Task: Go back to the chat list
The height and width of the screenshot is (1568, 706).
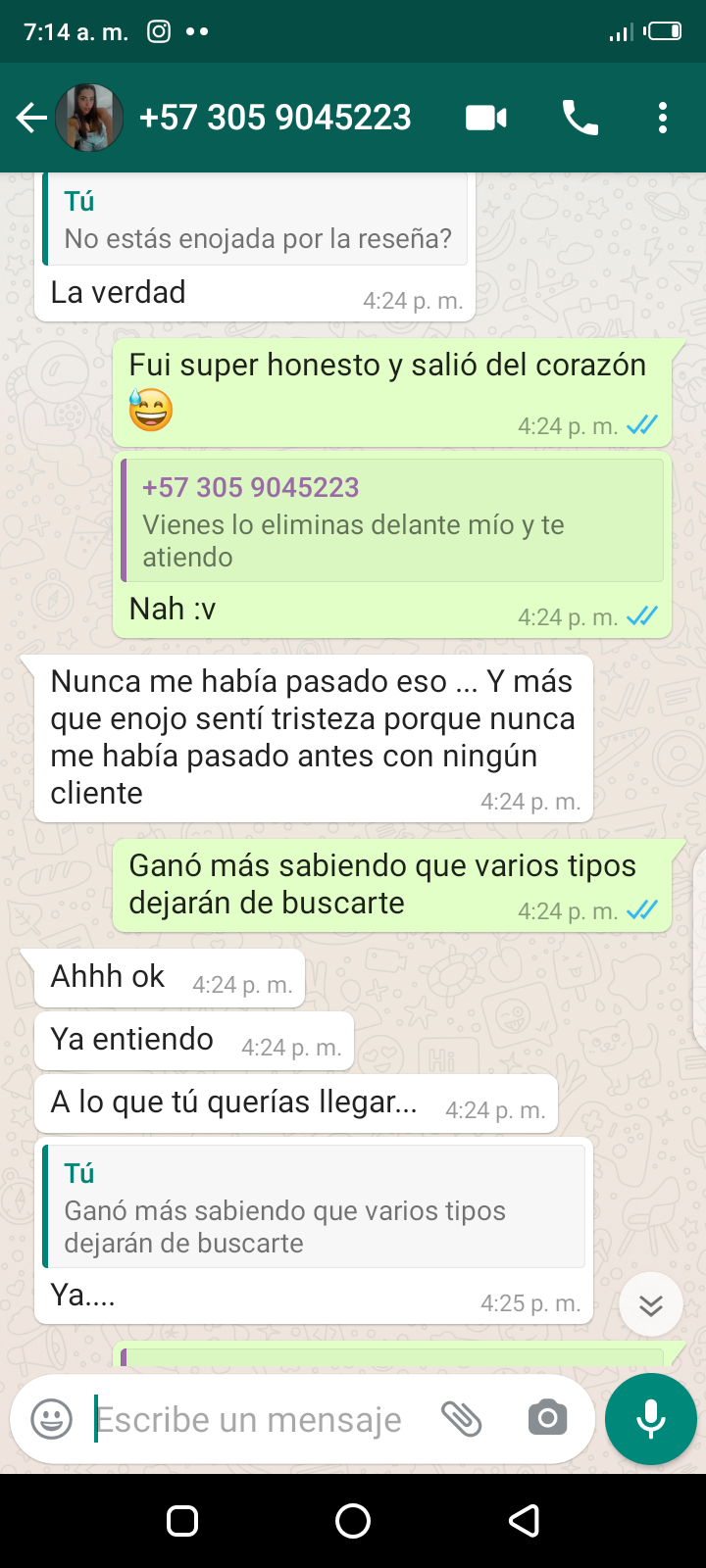Action: coord(31,119)
